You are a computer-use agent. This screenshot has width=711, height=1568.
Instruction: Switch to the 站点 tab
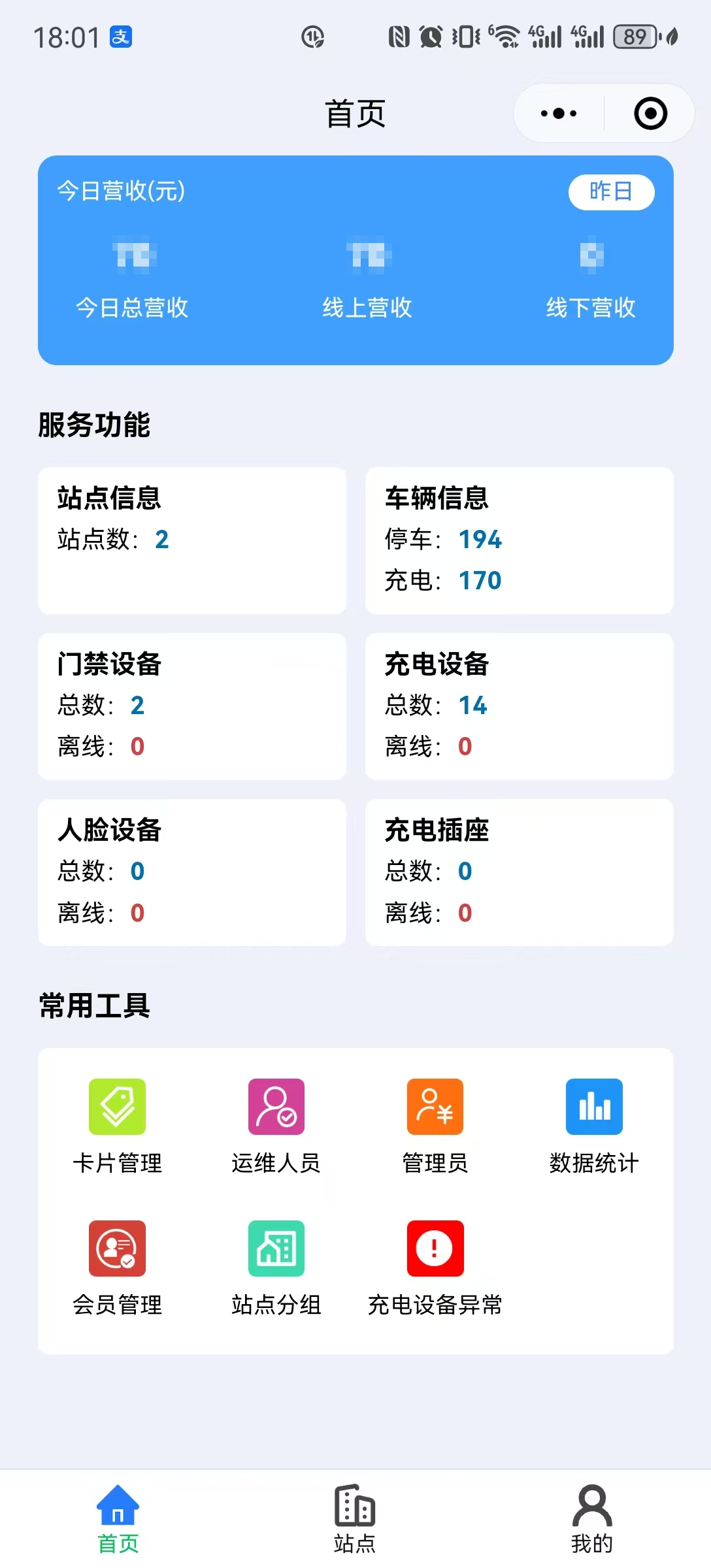[x=355, y=1518]
